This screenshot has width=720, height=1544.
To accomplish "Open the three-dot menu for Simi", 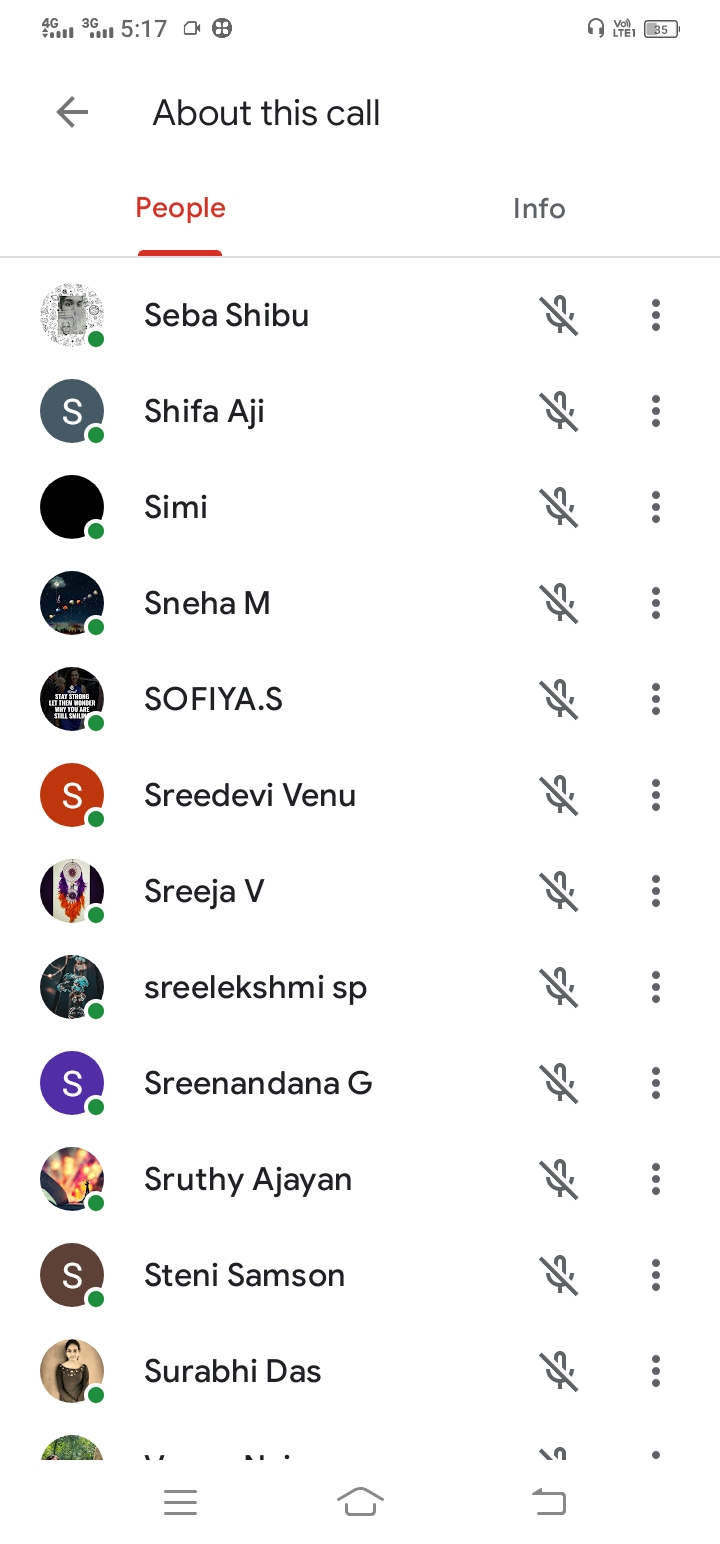I will (656, 507).
